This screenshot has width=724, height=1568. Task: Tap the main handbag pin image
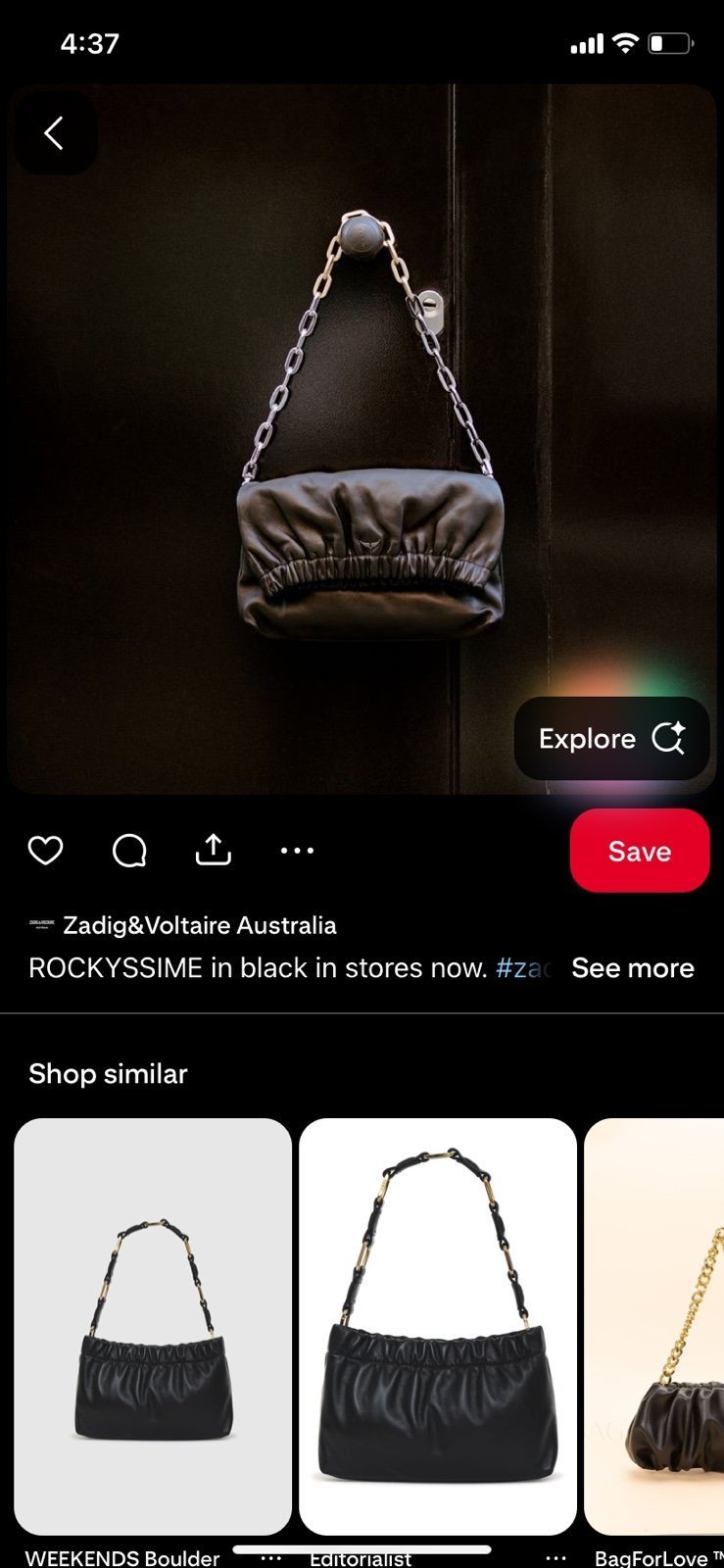pyautogui.click(x=362, y=439)
